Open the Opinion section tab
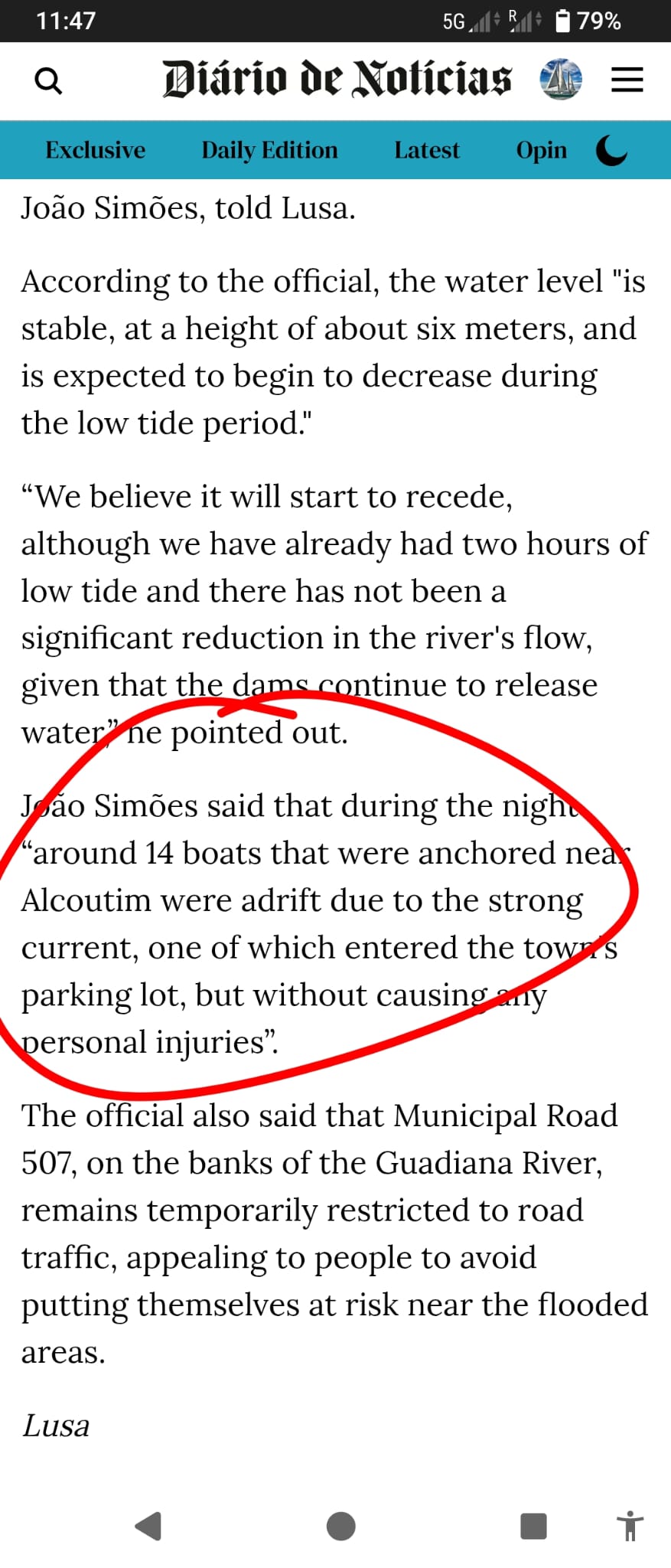 [x=541, y=150]
